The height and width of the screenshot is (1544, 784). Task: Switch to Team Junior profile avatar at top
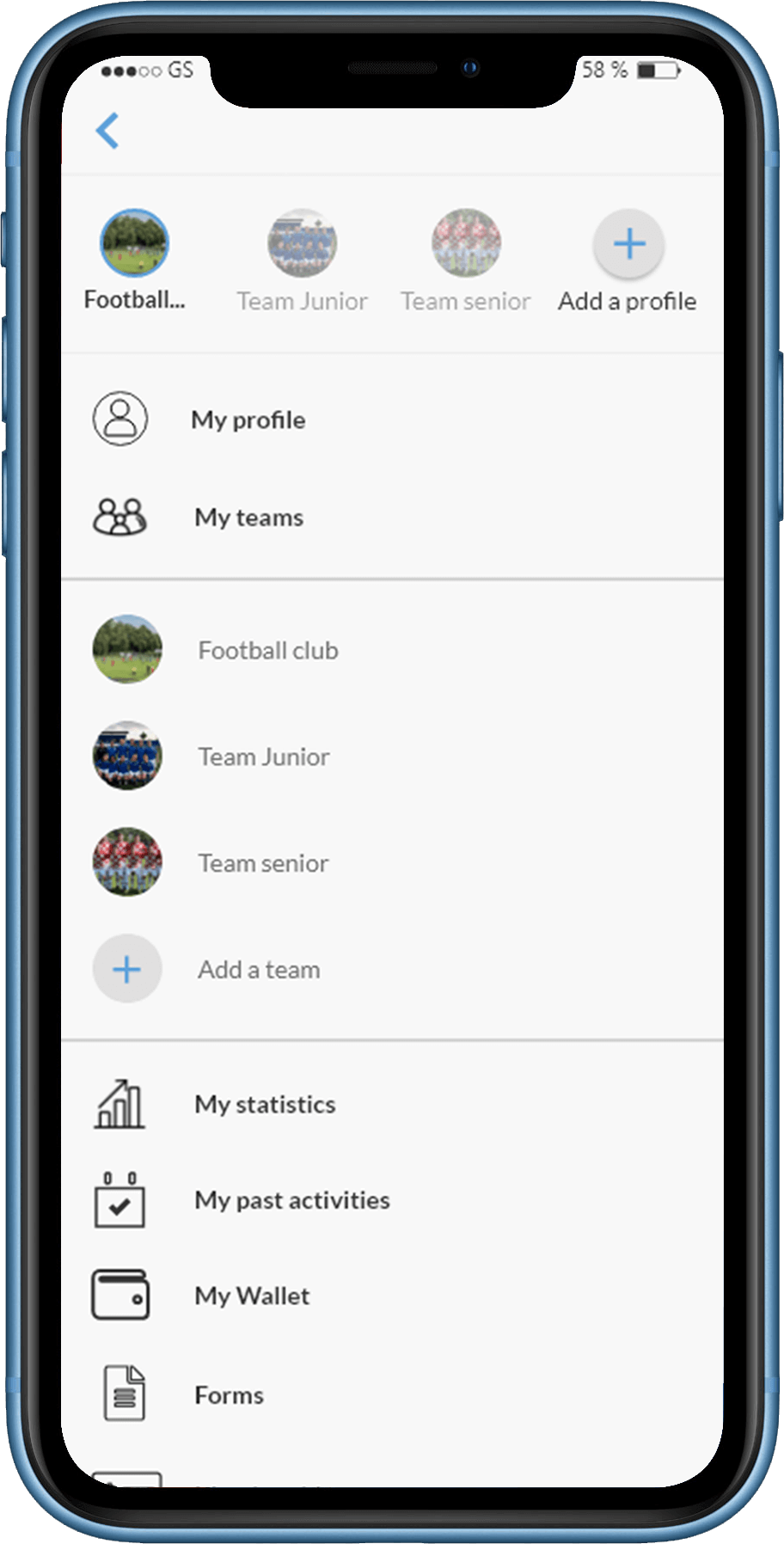(302, 243)
